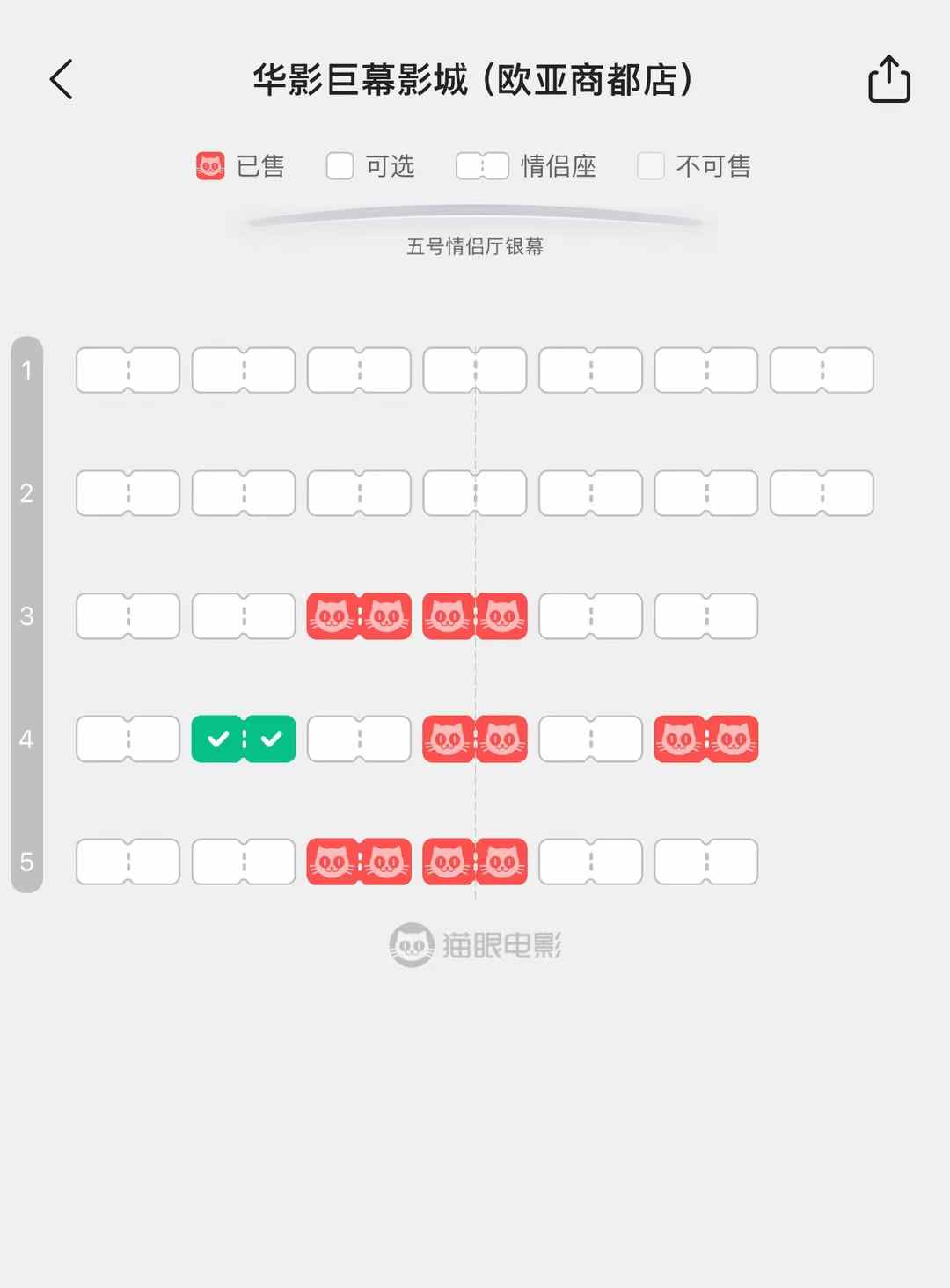Image resolution: width=950 pixels, height=1288 pixels.
Task: Select third couple seat in row 4
Action: 359,739
